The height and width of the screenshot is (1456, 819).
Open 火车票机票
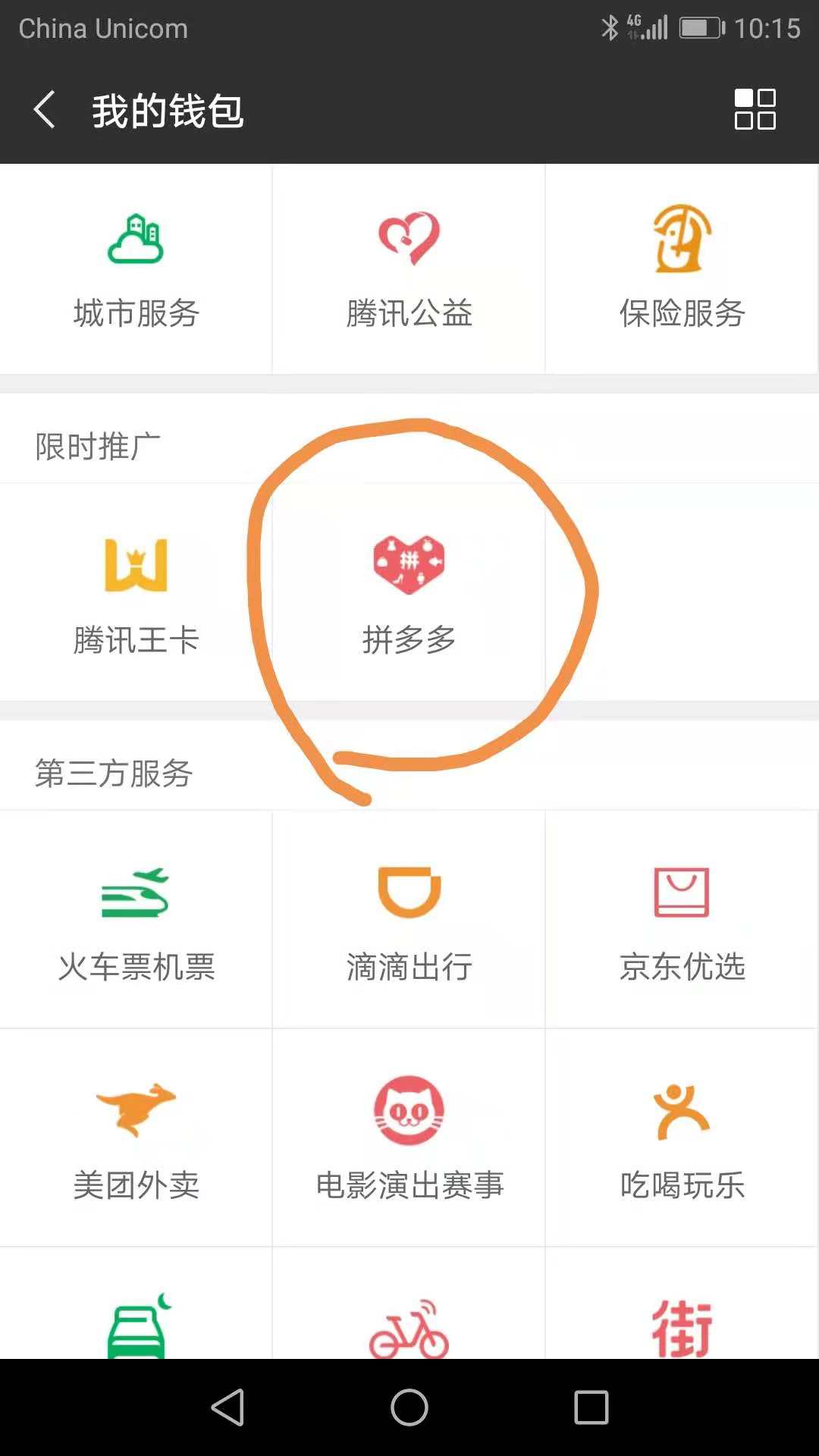point(136,919)
